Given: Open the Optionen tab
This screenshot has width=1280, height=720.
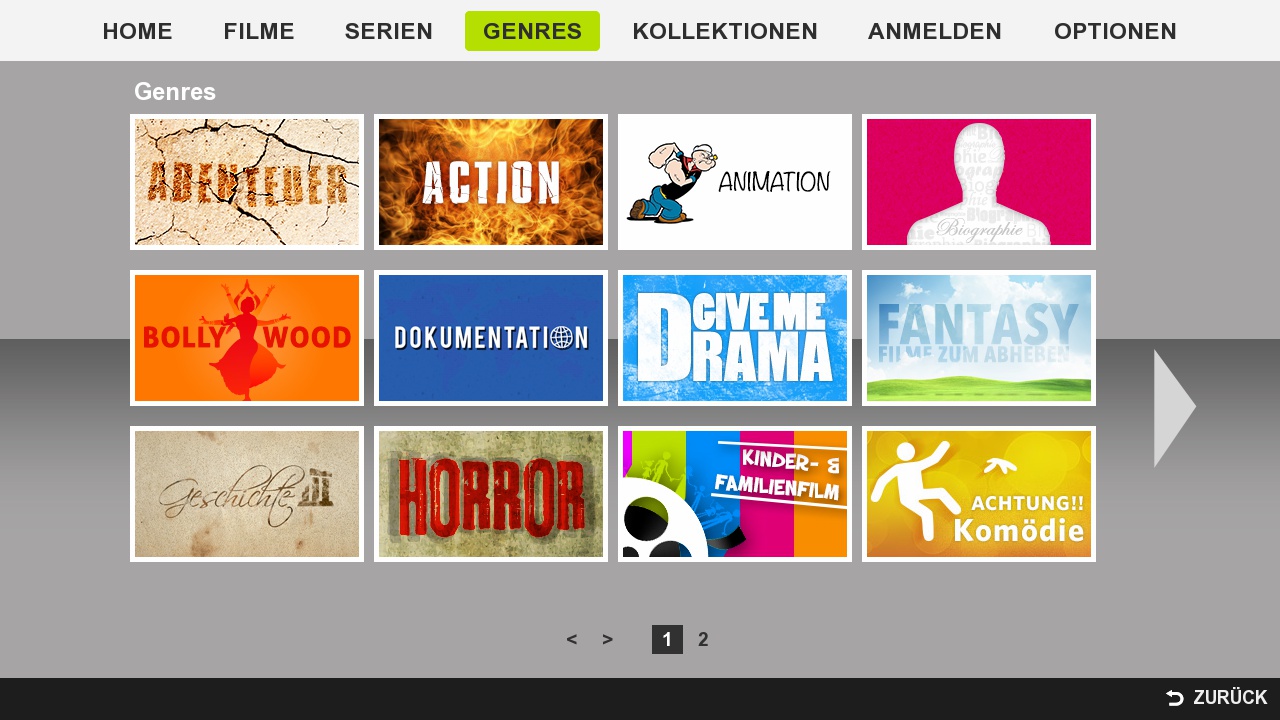Looking at the screenshot, I should point(1115,31).
